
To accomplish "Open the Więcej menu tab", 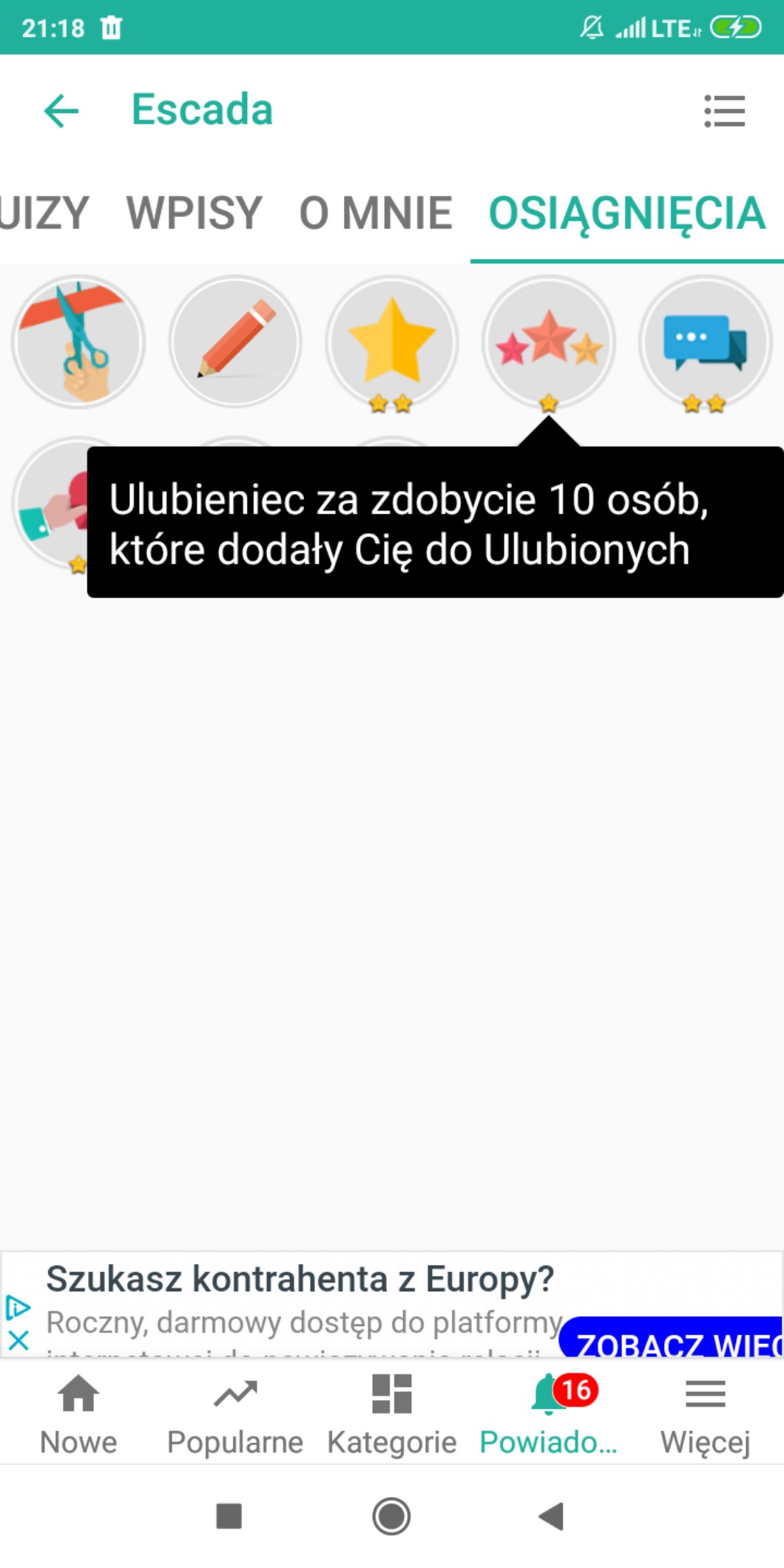I will coord(706,1413).
